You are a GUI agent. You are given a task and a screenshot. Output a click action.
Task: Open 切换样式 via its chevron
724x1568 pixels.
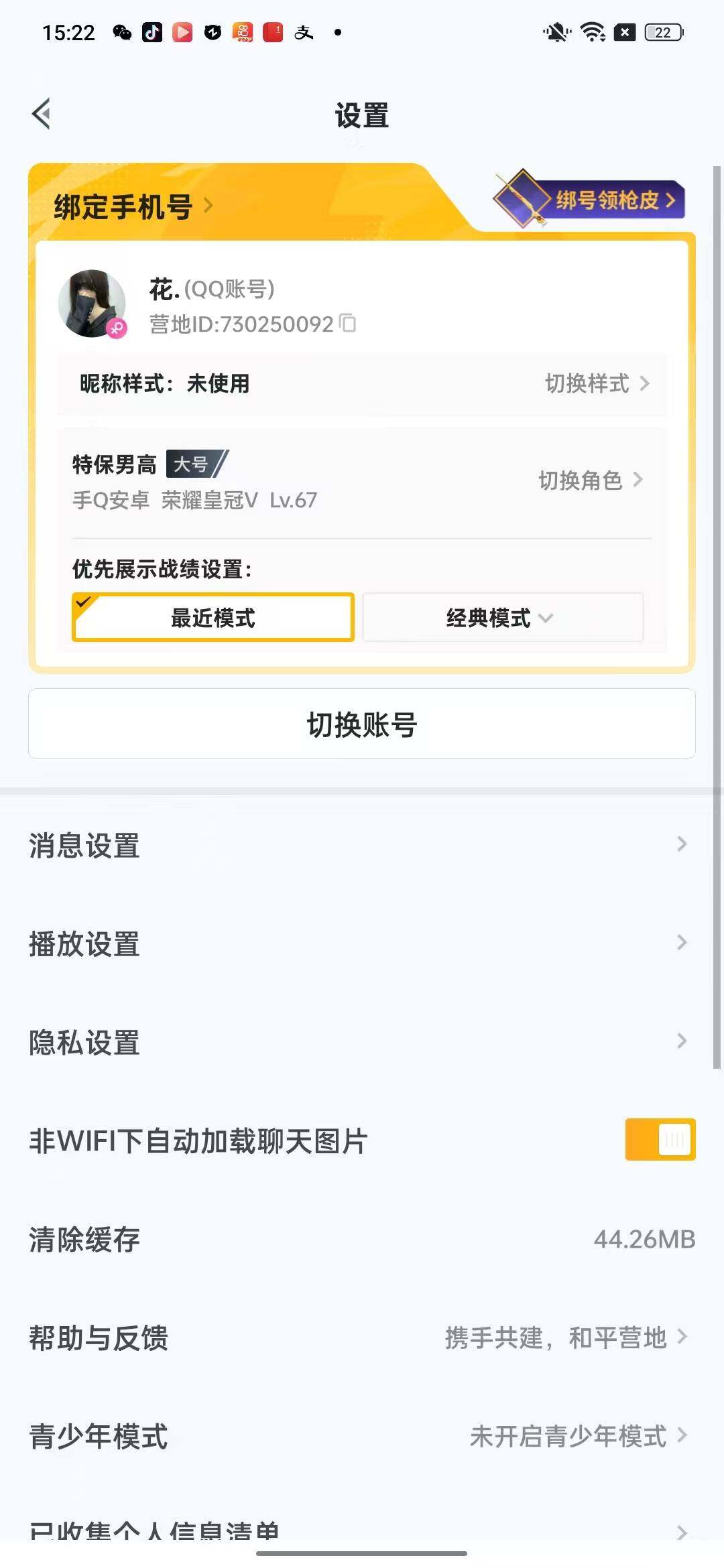tap(644, 384)
